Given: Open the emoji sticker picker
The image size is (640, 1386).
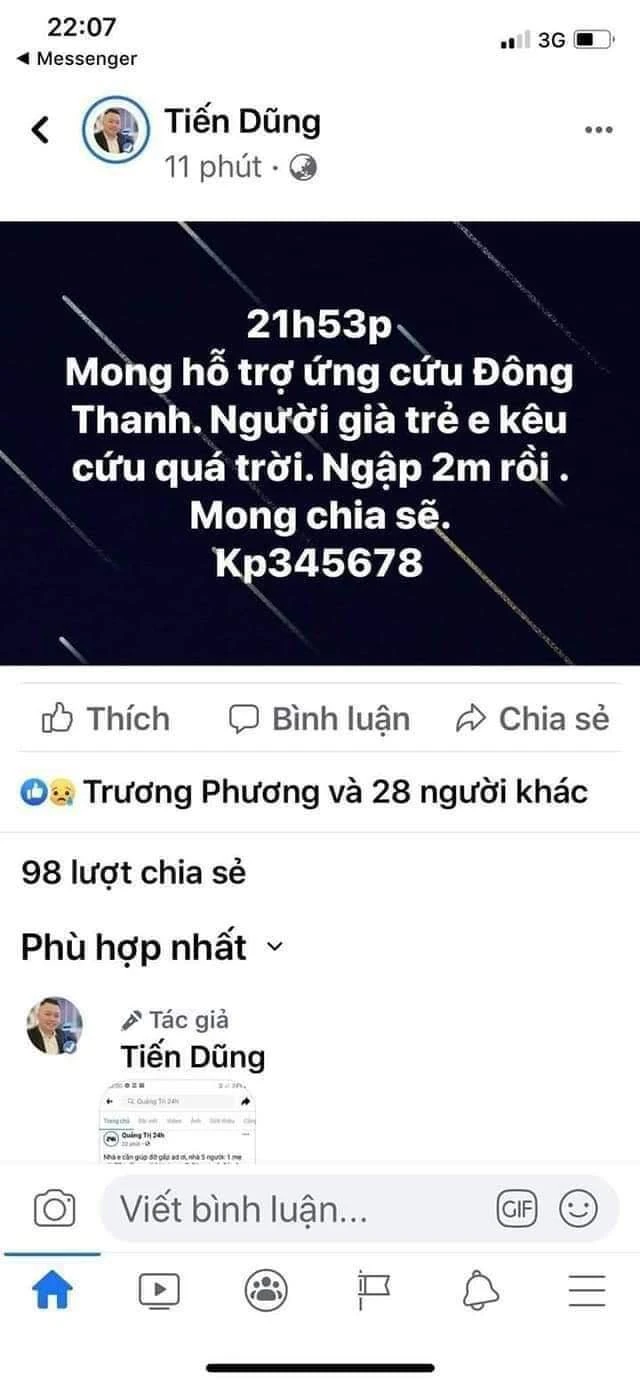Looking at the screenshot, I should pos(578,1209).
